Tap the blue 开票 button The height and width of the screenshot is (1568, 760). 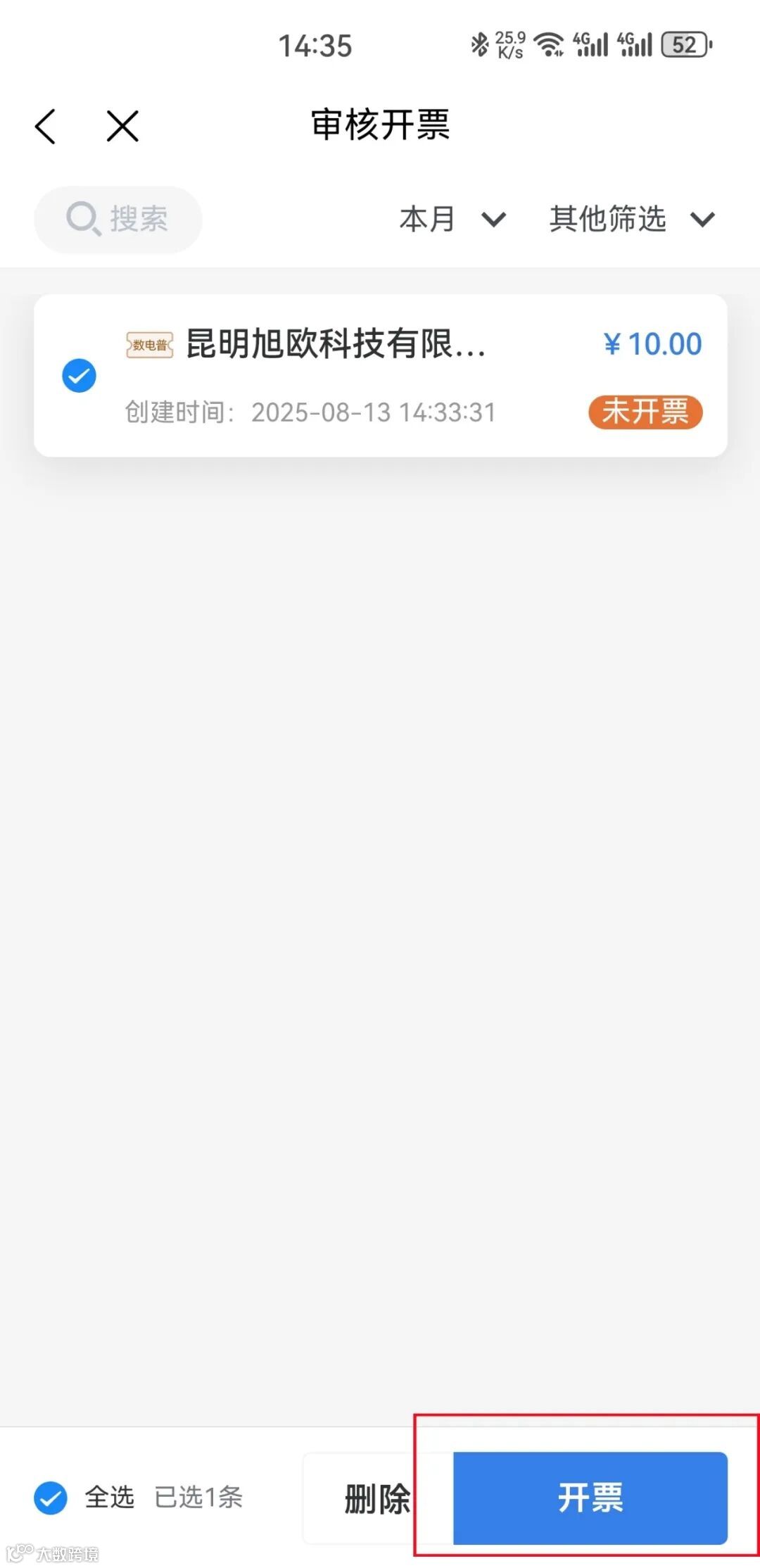click(x=590, y=1498)
